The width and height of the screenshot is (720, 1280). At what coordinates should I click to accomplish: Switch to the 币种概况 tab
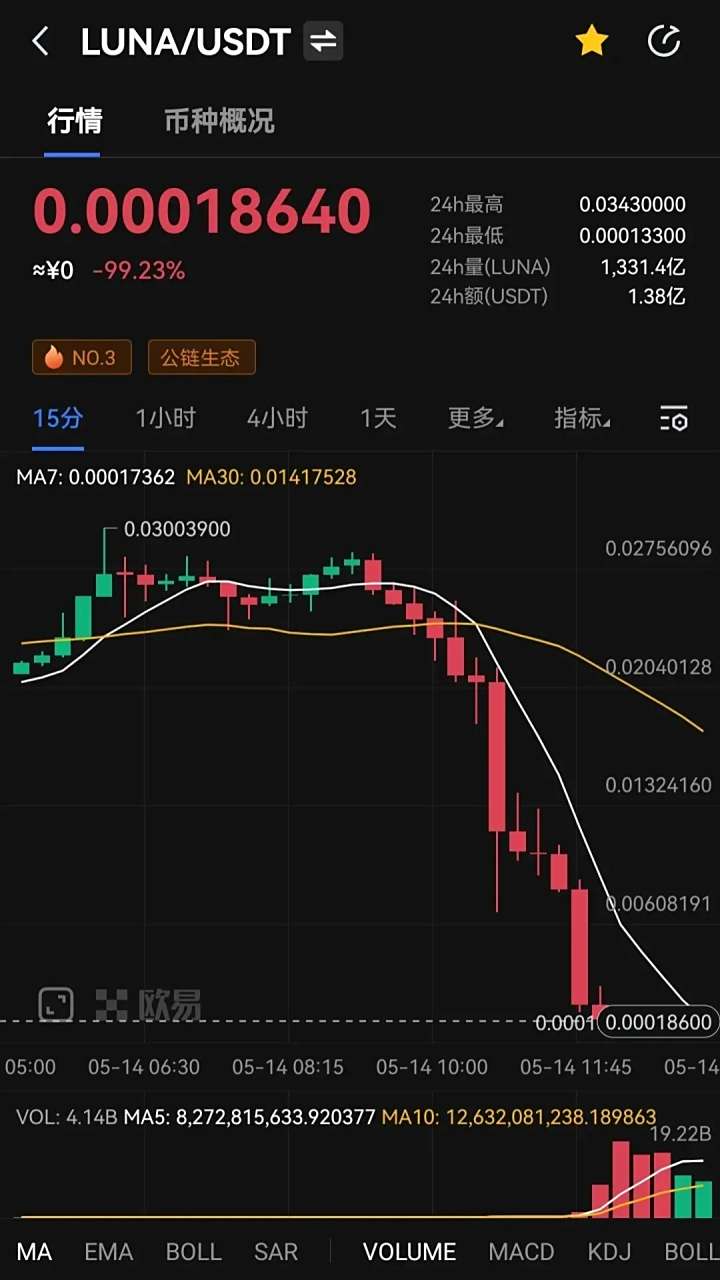(x=219, y=121)
